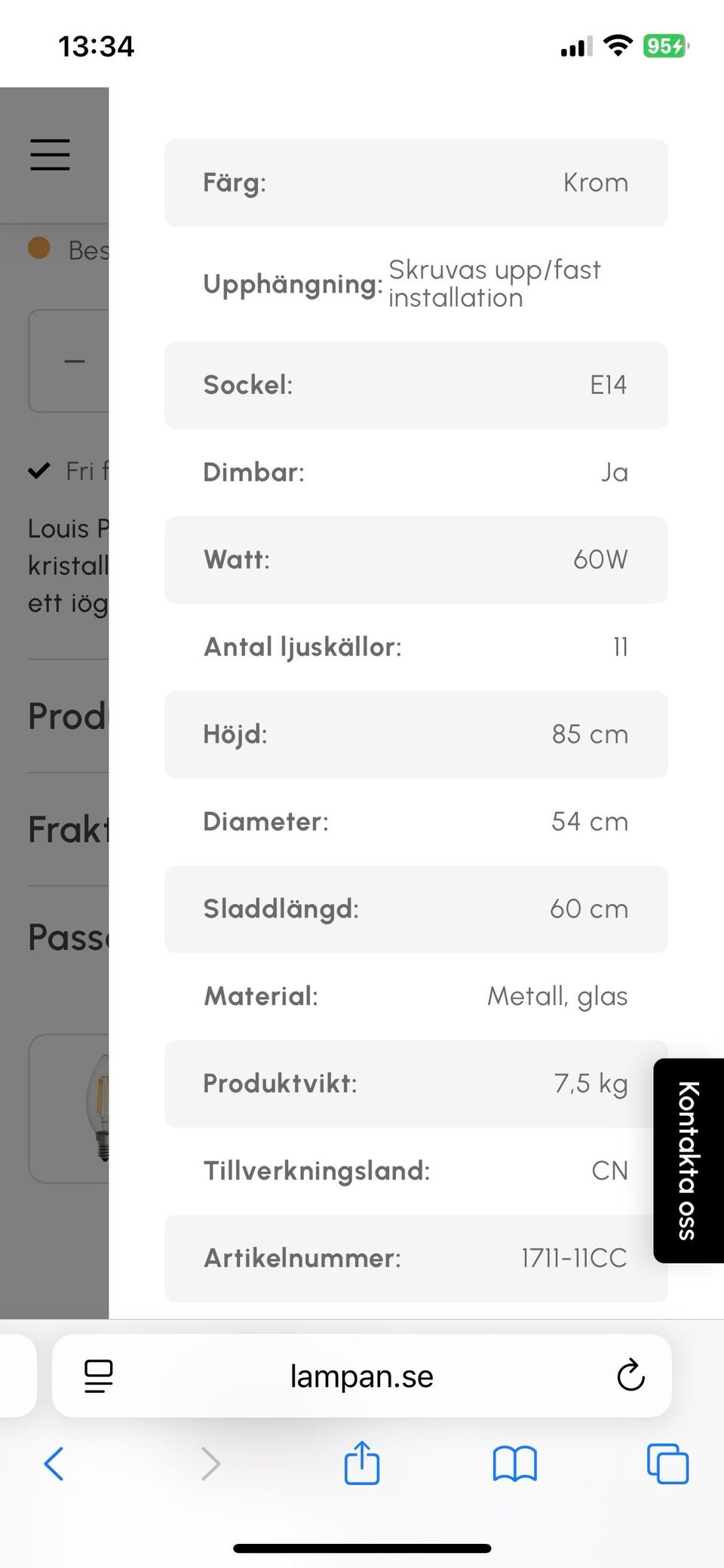Show all open tabs
This screenshot has width=724, height=1568.
coord(668,1464)
